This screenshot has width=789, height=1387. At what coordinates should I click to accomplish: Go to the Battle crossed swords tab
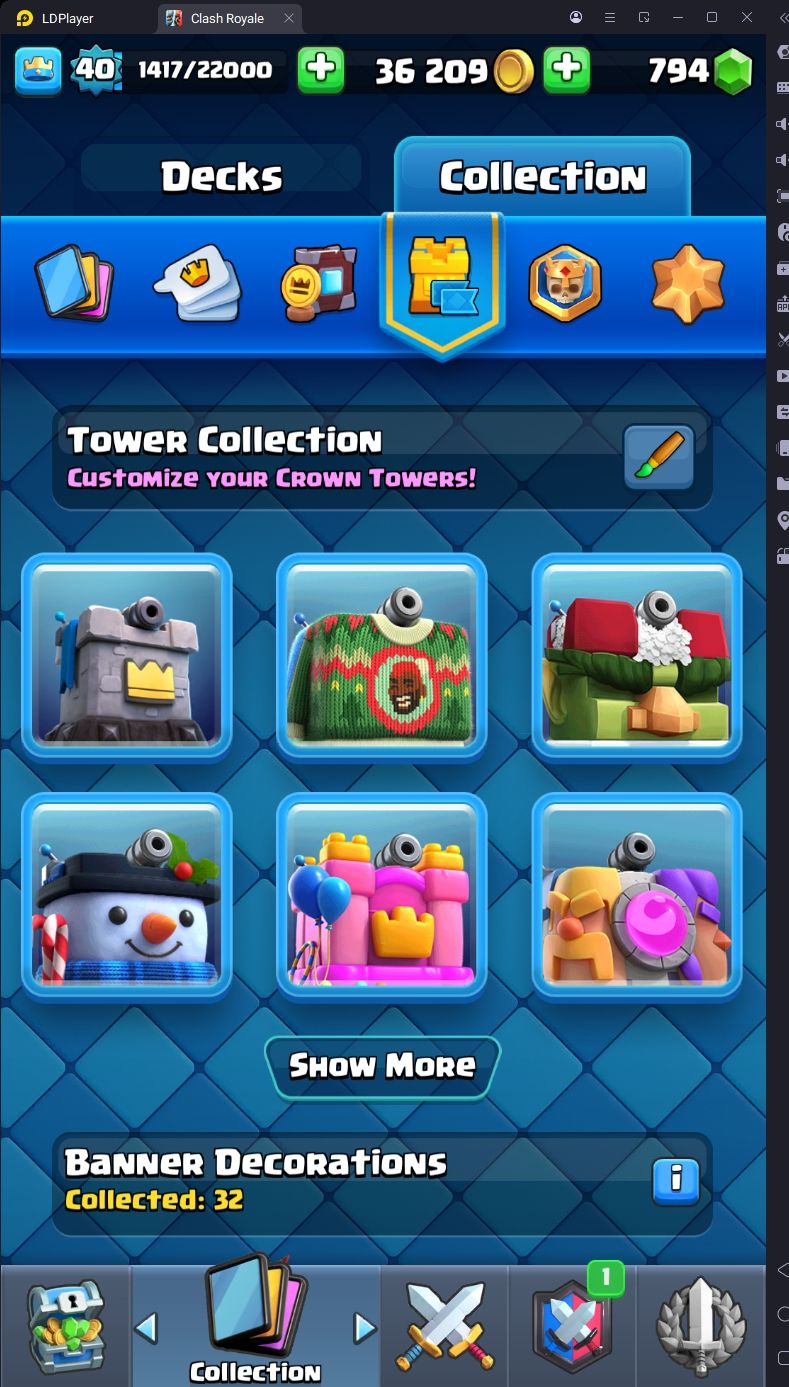(445, 1325)
